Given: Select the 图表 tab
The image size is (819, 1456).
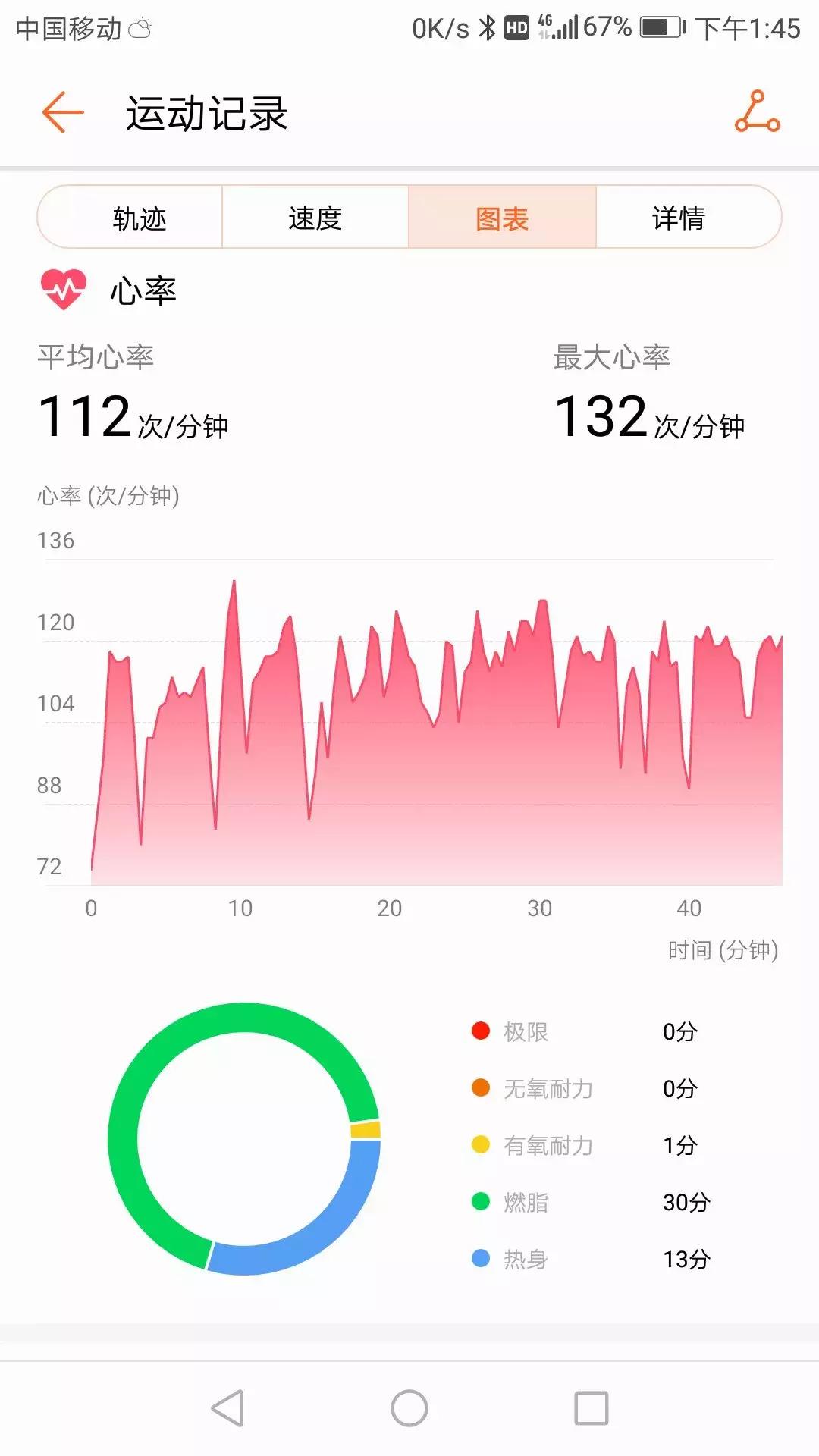Looking at the screenshot, I should pyautogui.click(x=502, y=218).
